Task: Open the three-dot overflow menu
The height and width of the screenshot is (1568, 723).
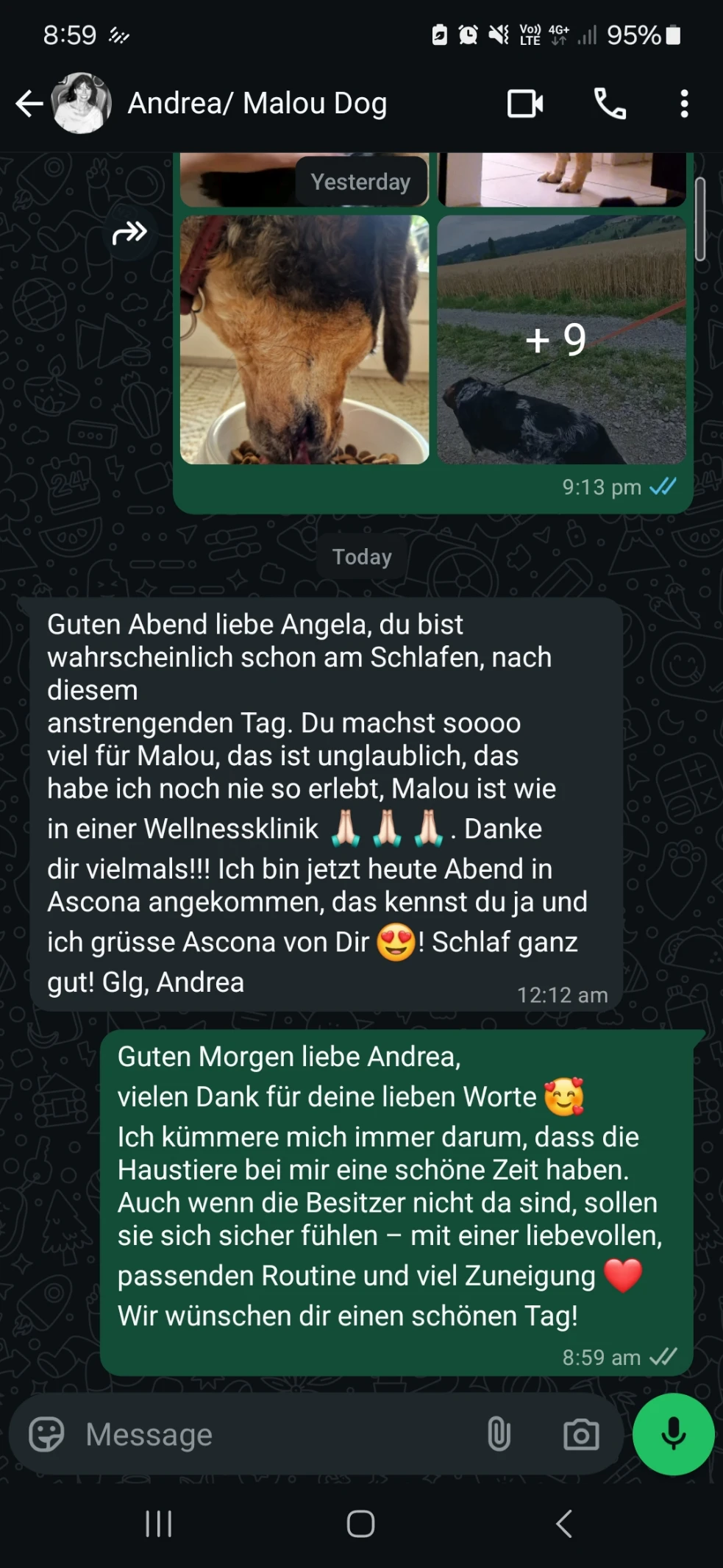Action: pyautogui.click(x=684, y=104)
